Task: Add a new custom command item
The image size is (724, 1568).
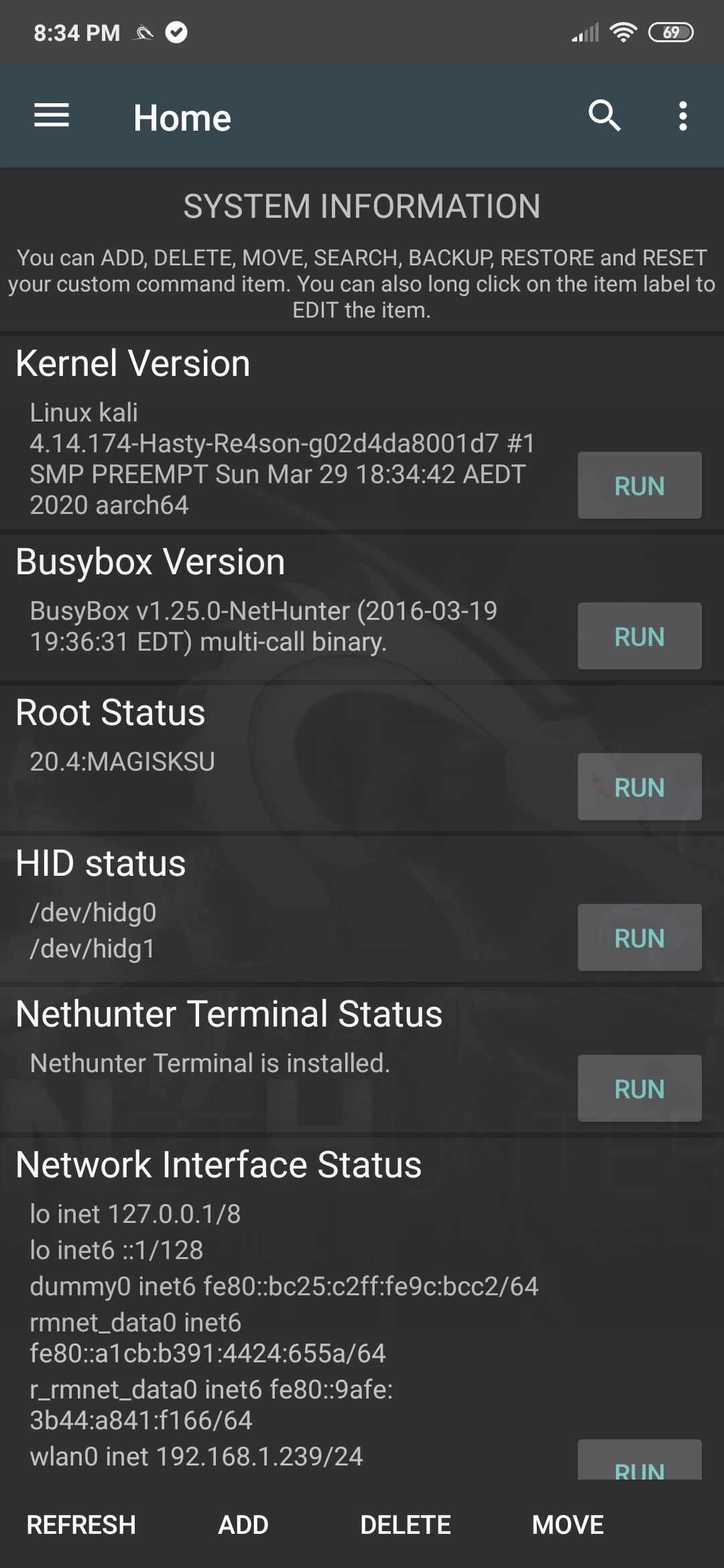Action: tap(243, 1525)
